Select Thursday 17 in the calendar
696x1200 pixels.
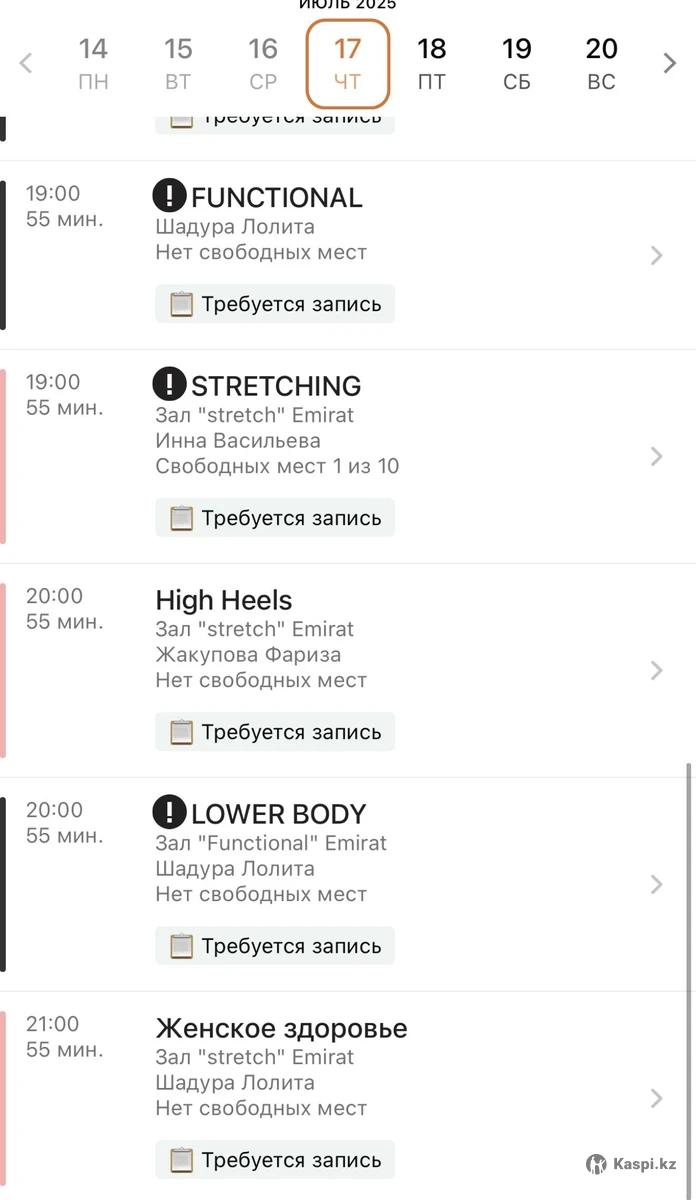pos(347,64)
